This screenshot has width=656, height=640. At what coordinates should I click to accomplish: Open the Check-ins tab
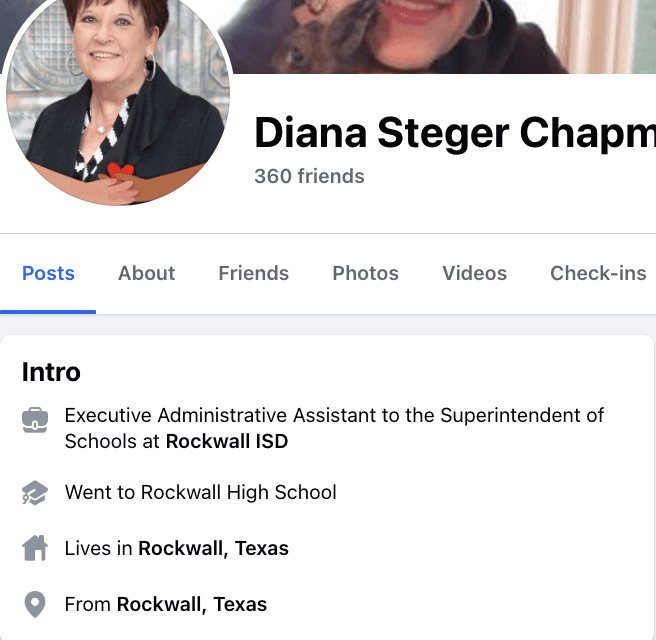click(598, 273)
